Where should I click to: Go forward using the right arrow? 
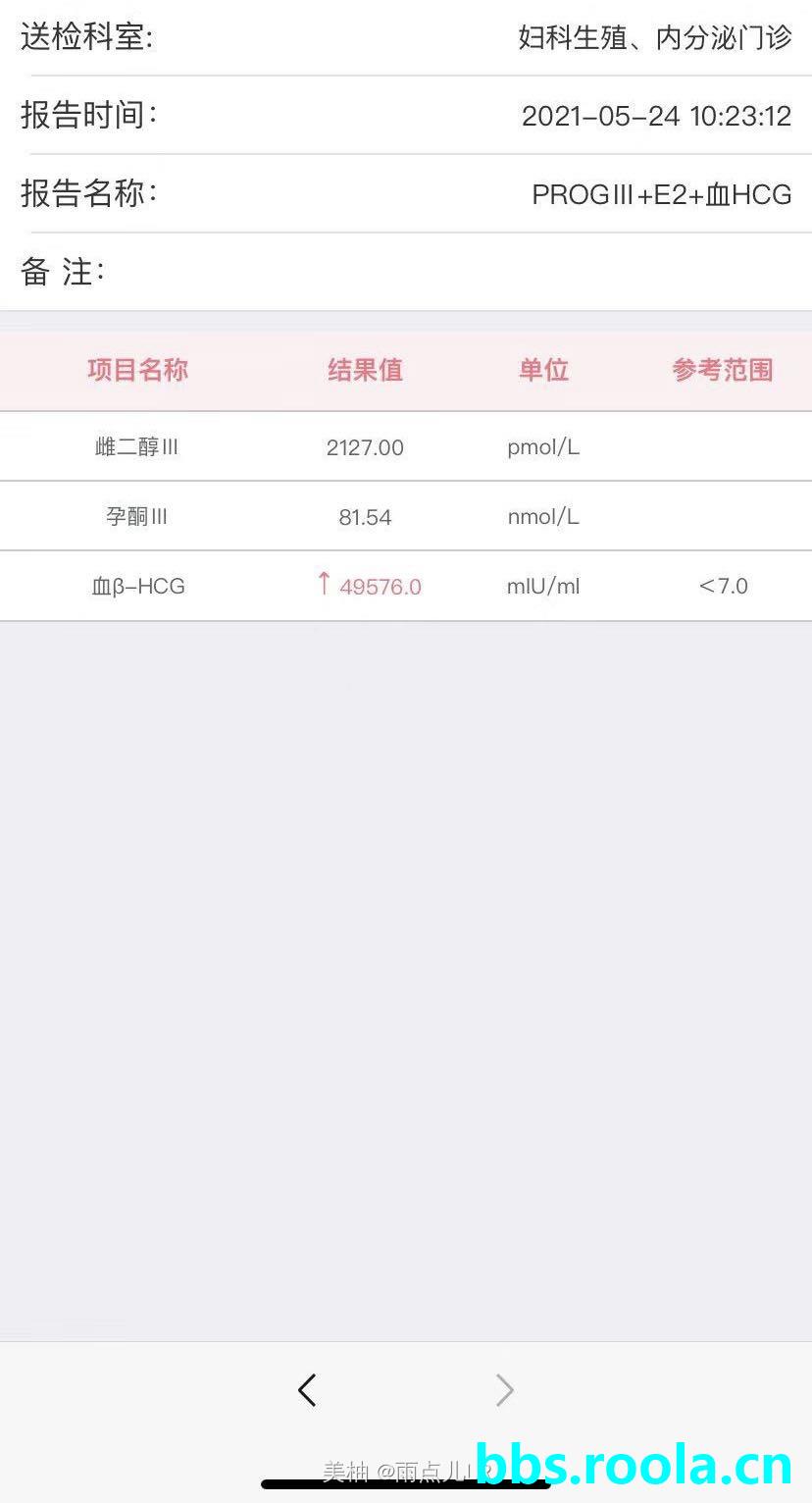(504, 1389)
